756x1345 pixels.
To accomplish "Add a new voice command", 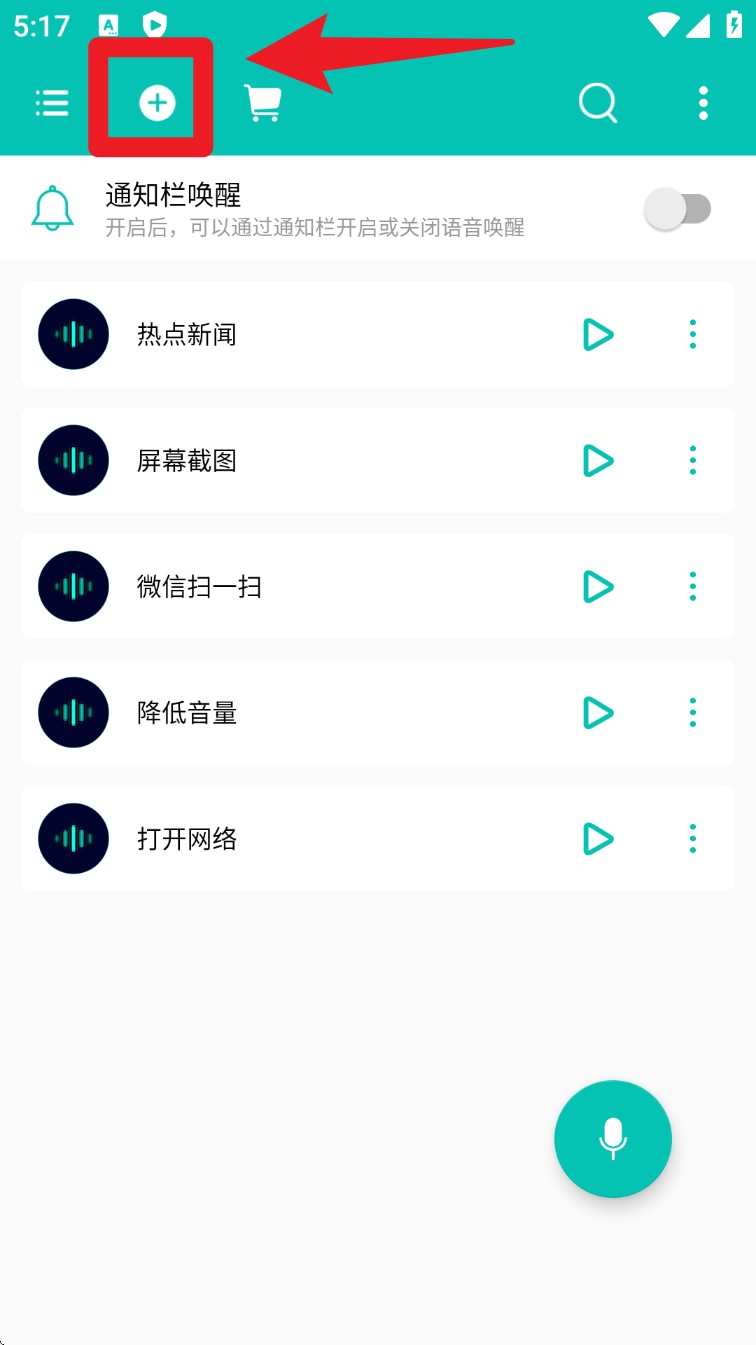I will pos(157,102).
